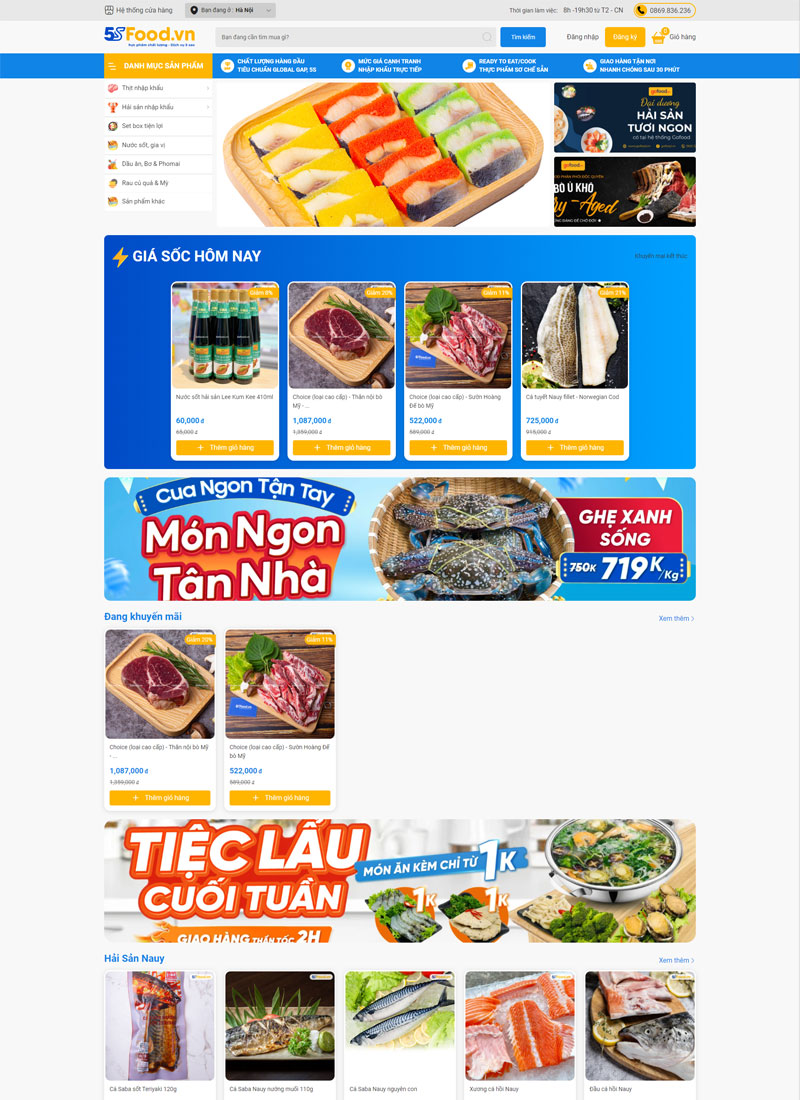Image resolution: width=800 pixels, height=1100 pixels.
Task: Open the Tiệc lẩu cuối tuần banner
Action: (x=400, y=881)
